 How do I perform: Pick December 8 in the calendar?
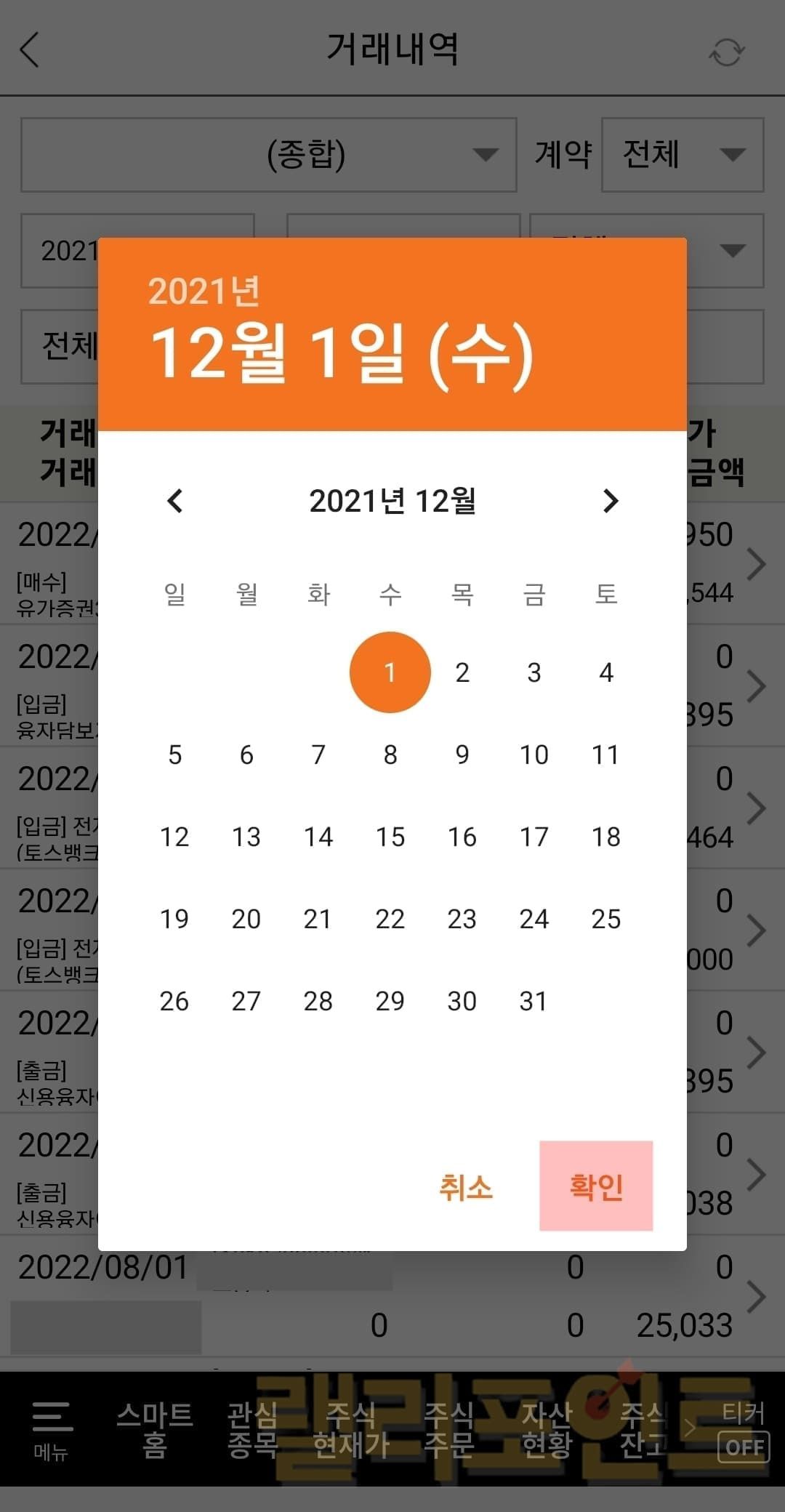point(390,755)
